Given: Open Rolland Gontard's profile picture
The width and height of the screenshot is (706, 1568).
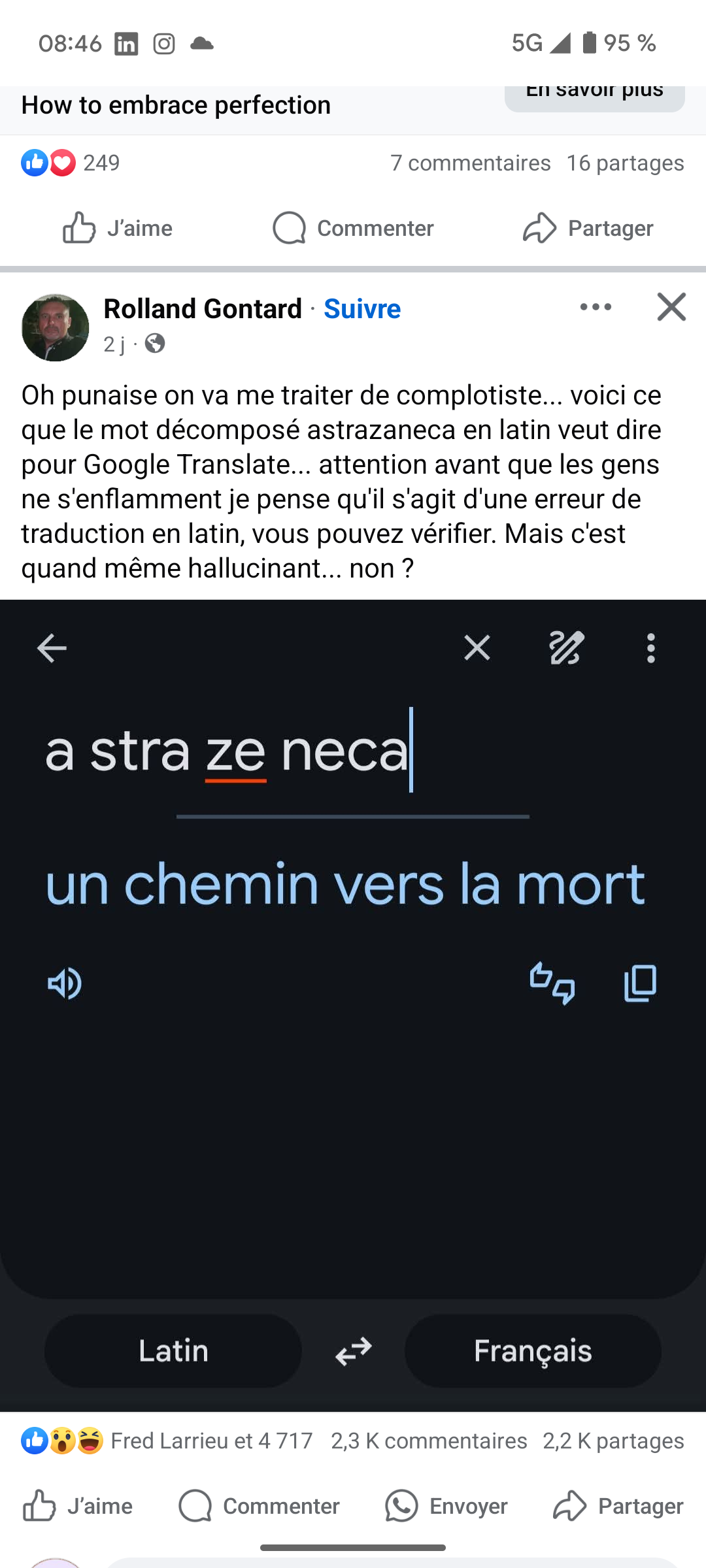Looking at the screenshot, I should coord(56,327).
